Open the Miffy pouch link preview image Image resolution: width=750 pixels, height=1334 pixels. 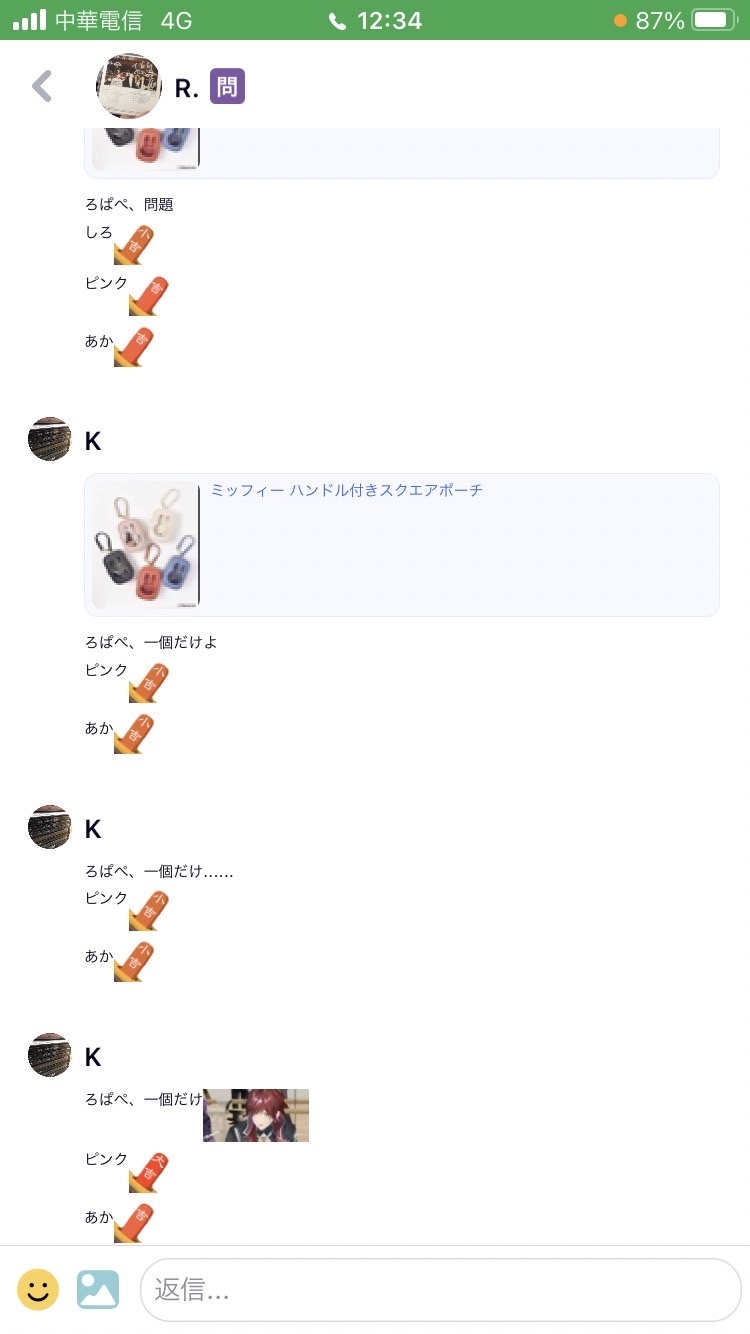(x=146, y=544)
